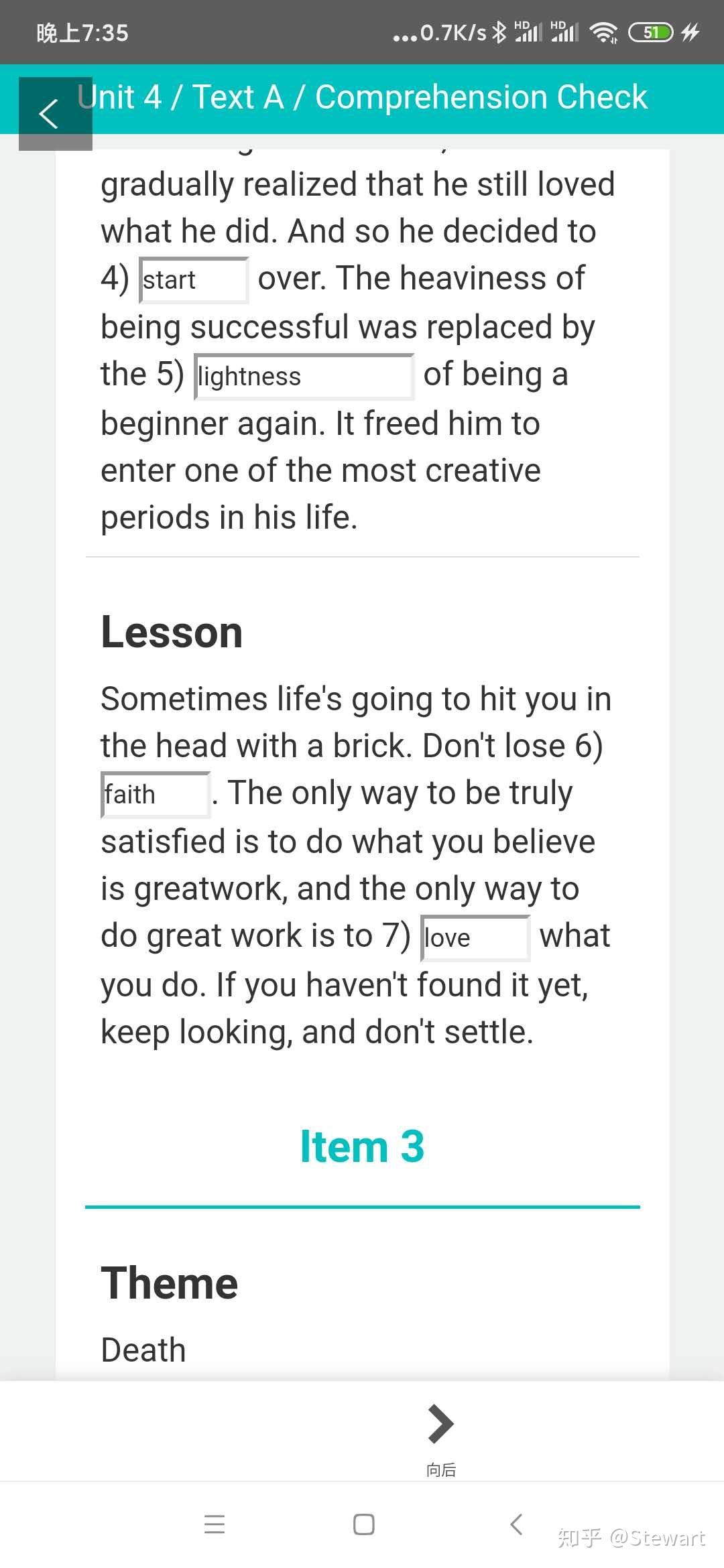Edit blank 7 containing "love"

(x=475, y=938)
